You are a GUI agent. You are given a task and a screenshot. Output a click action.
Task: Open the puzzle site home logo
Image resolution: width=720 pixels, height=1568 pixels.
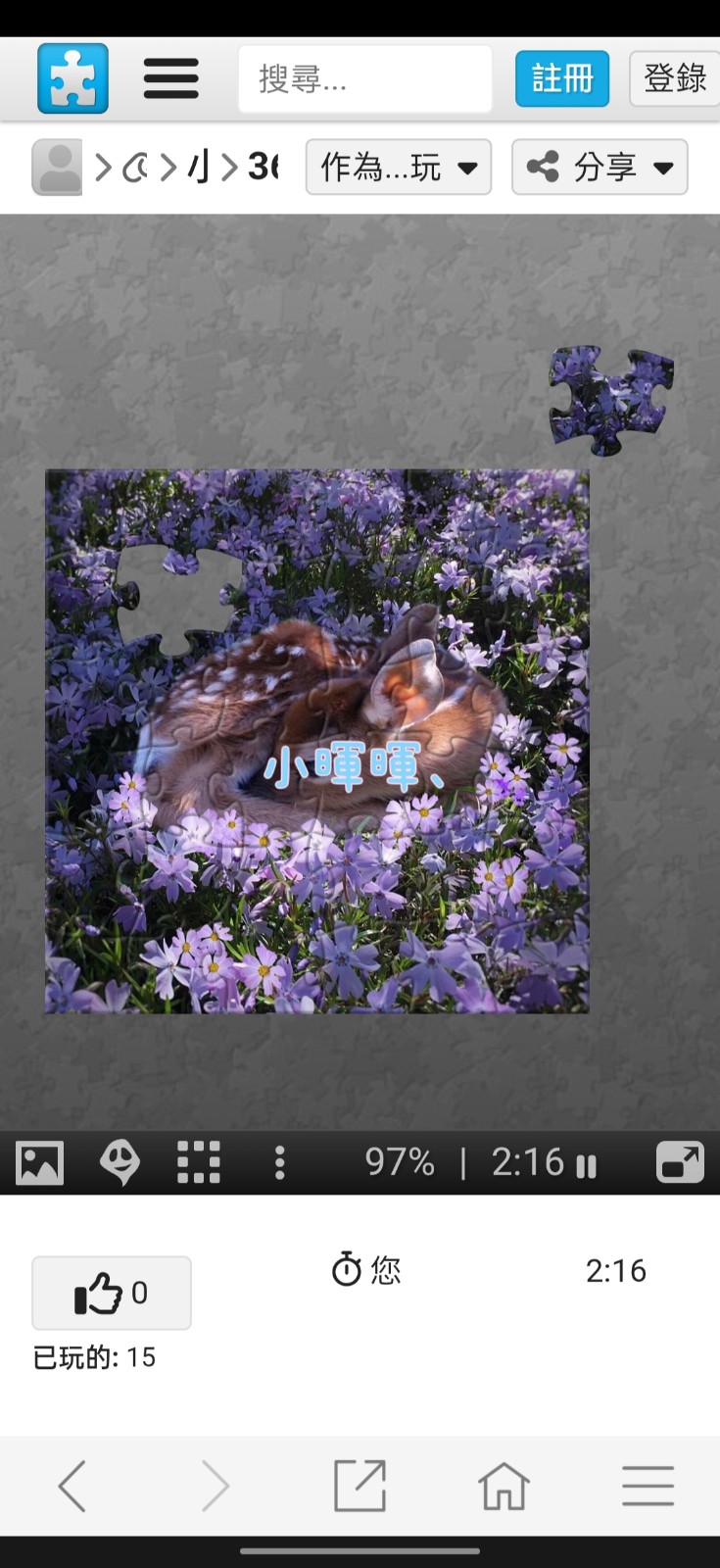pyautogui.click(x=72, y=78)
